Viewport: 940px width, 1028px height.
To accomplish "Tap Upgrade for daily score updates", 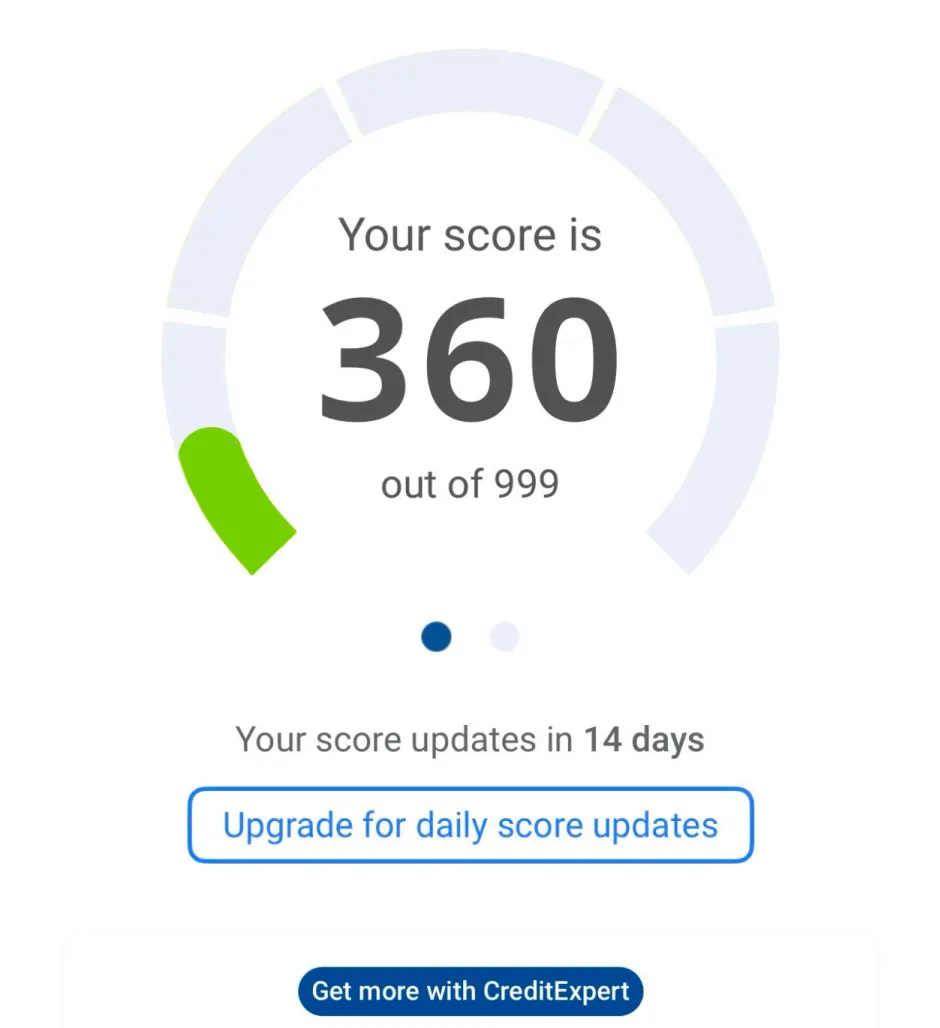I will [470, 825].
